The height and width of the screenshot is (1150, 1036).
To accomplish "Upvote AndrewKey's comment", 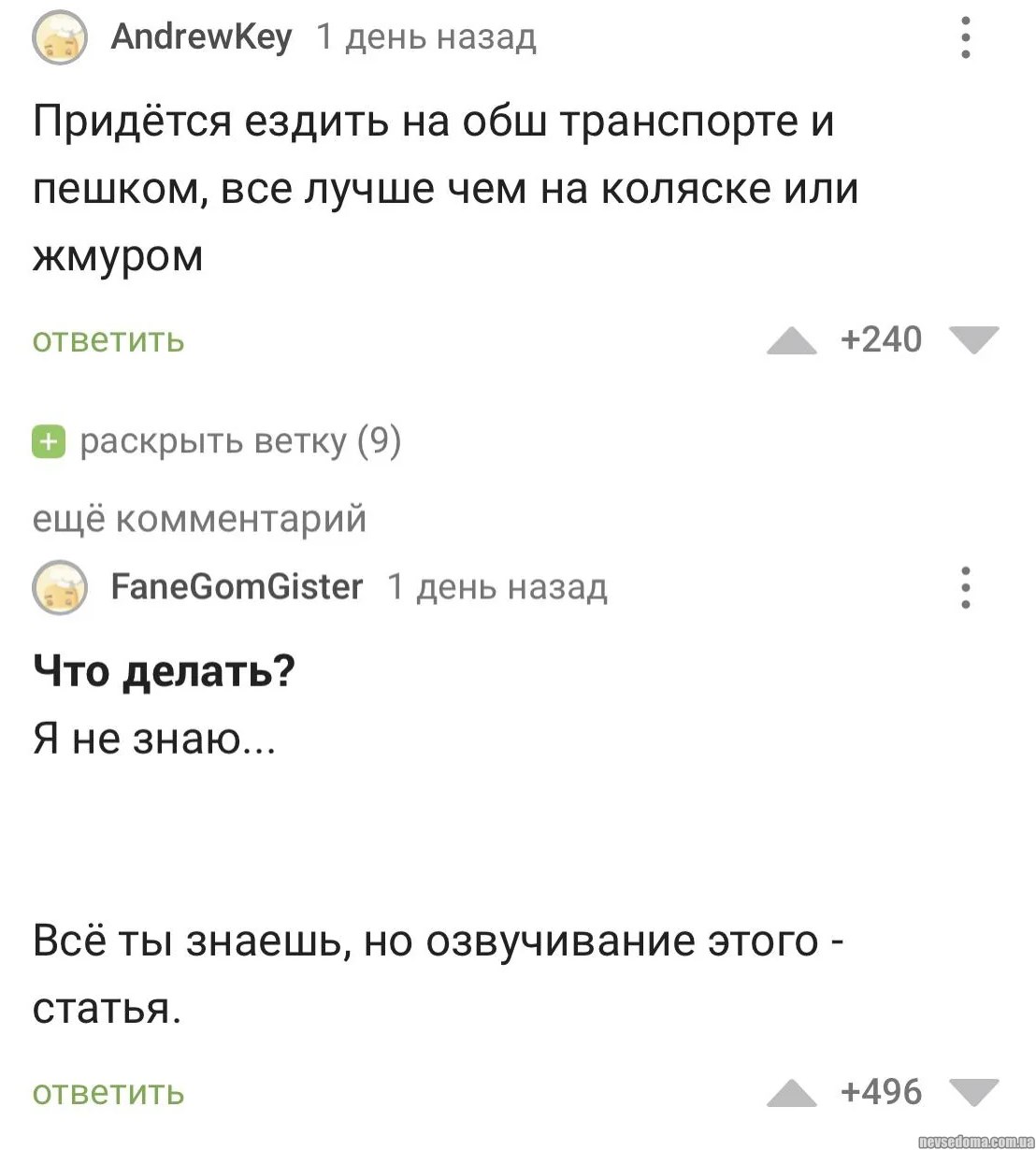I will point(791,340).
